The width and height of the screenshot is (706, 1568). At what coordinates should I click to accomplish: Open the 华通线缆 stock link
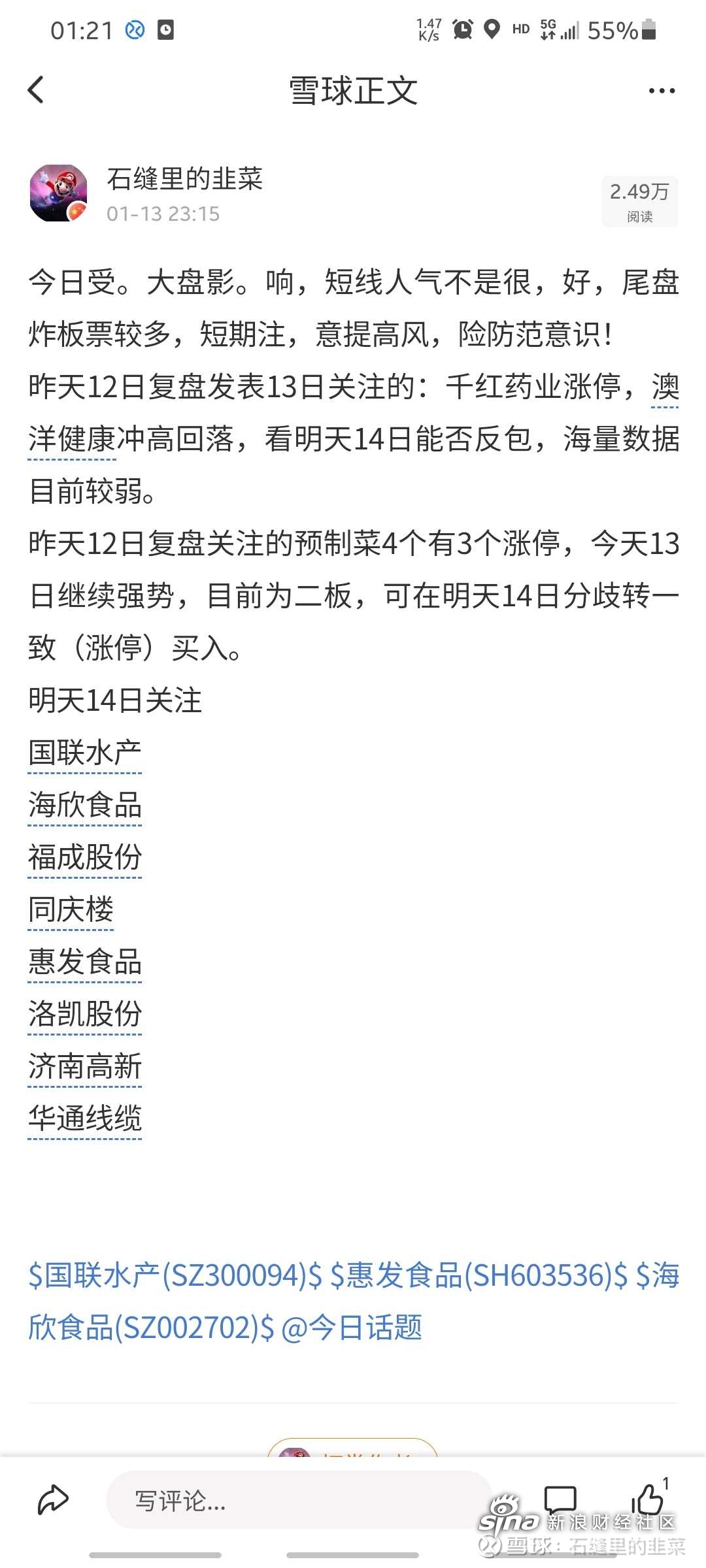[x=85, y=1119]
